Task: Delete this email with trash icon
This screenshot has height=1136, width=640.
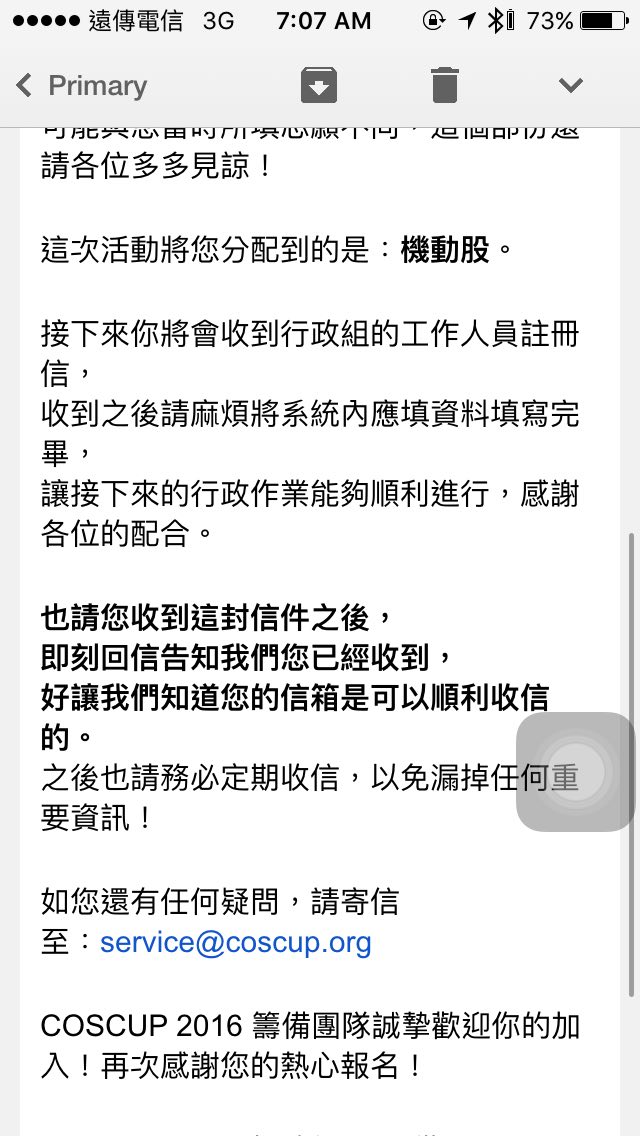Action: point(444,85)
